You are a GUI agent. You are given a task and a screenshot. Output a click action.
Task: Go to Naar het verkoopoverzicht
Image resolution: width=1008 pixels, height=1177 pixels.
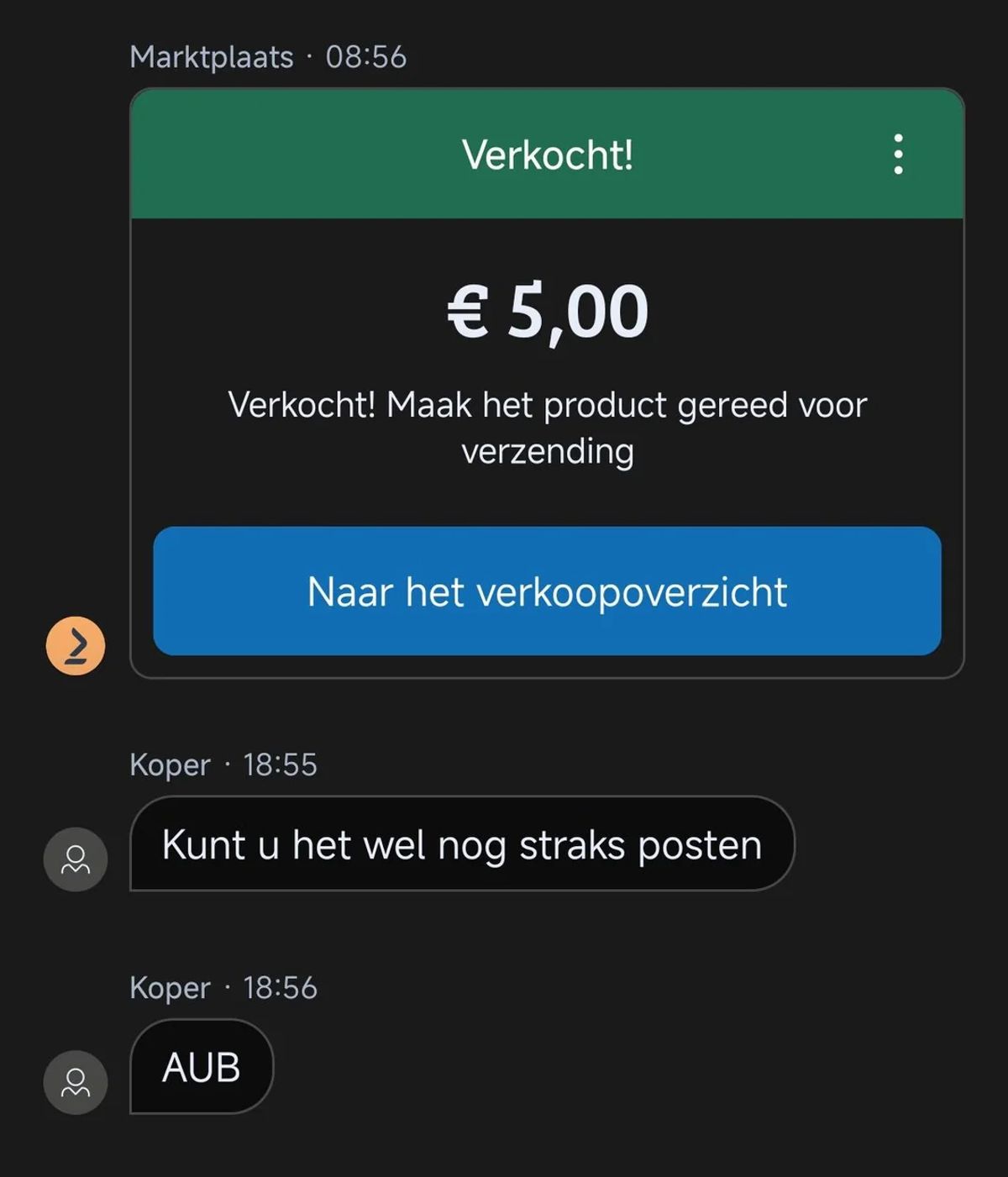(x=547, y=591)
